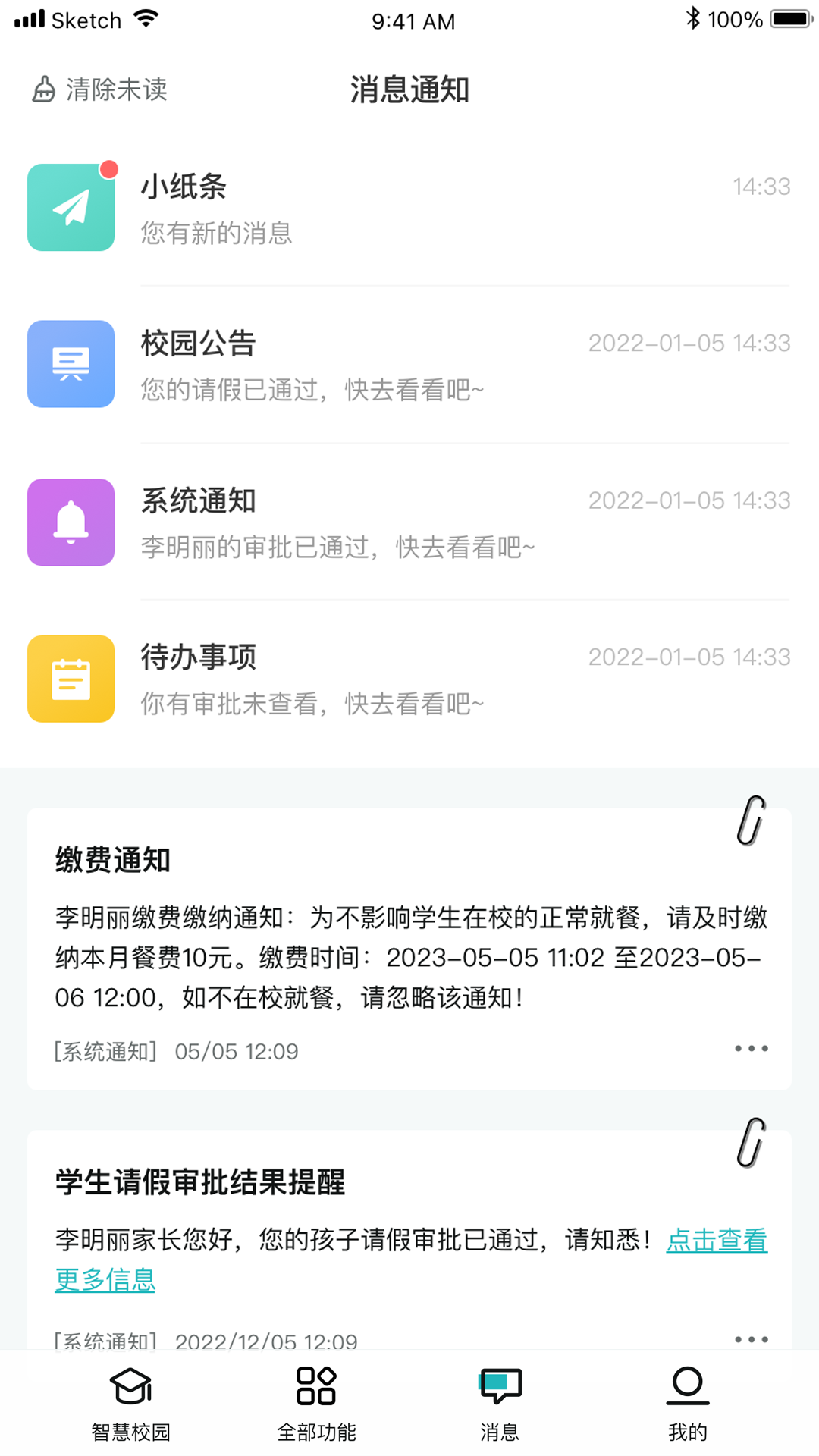Switch to the 消息 tab
Image resolution: width=819 pixels, height=1456 pixels.
coord(501,1403)
